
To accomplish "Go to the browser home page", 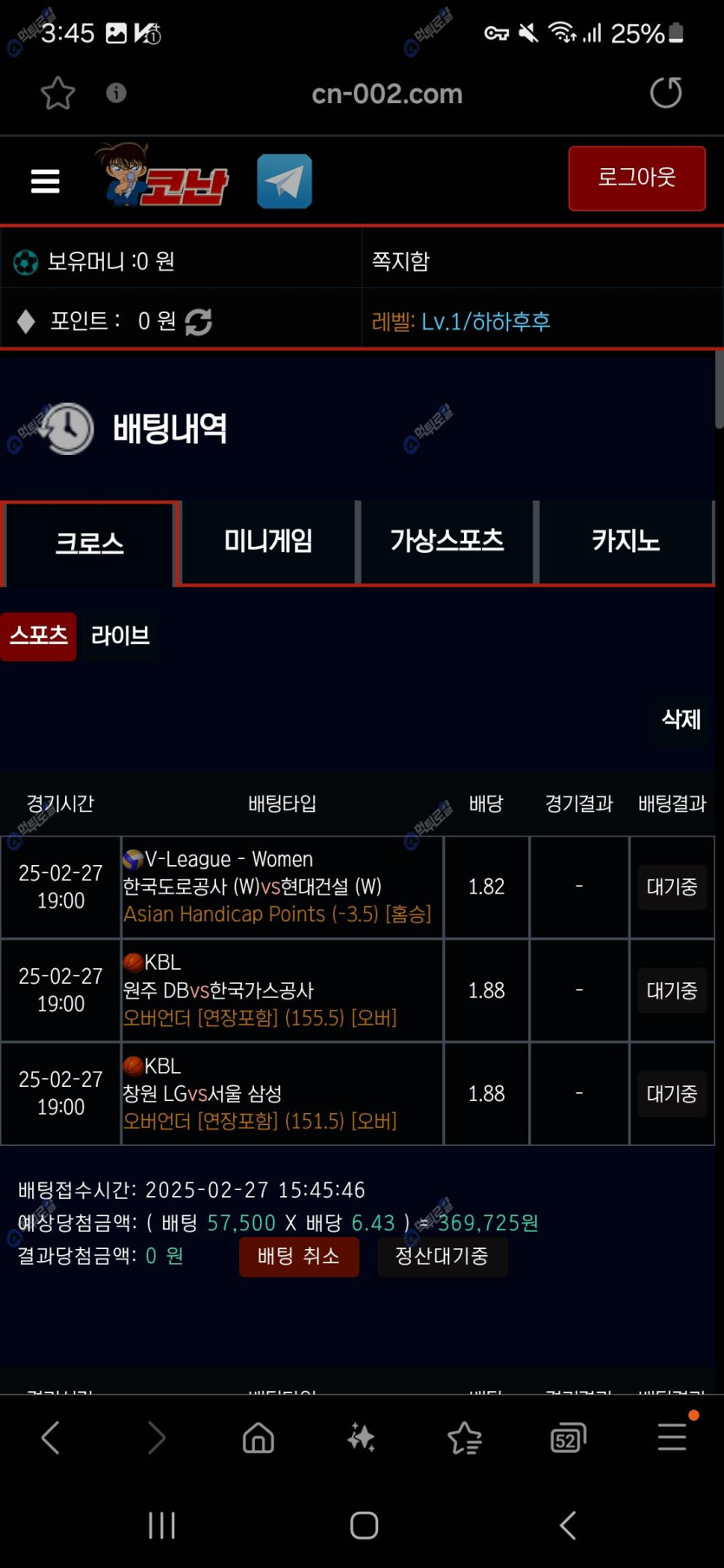I will click(x=258, y=1438).
